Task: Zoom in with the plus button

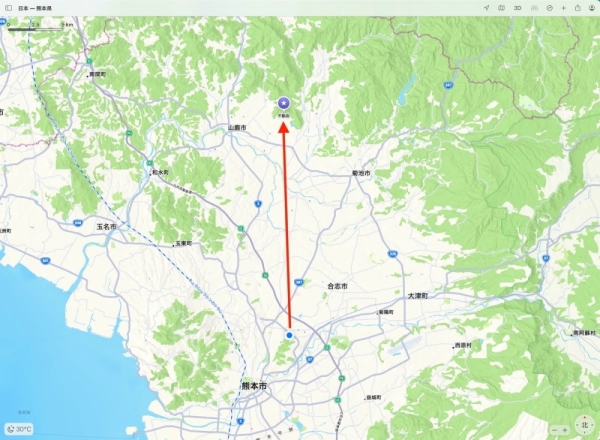Action: tap(565, 428)
